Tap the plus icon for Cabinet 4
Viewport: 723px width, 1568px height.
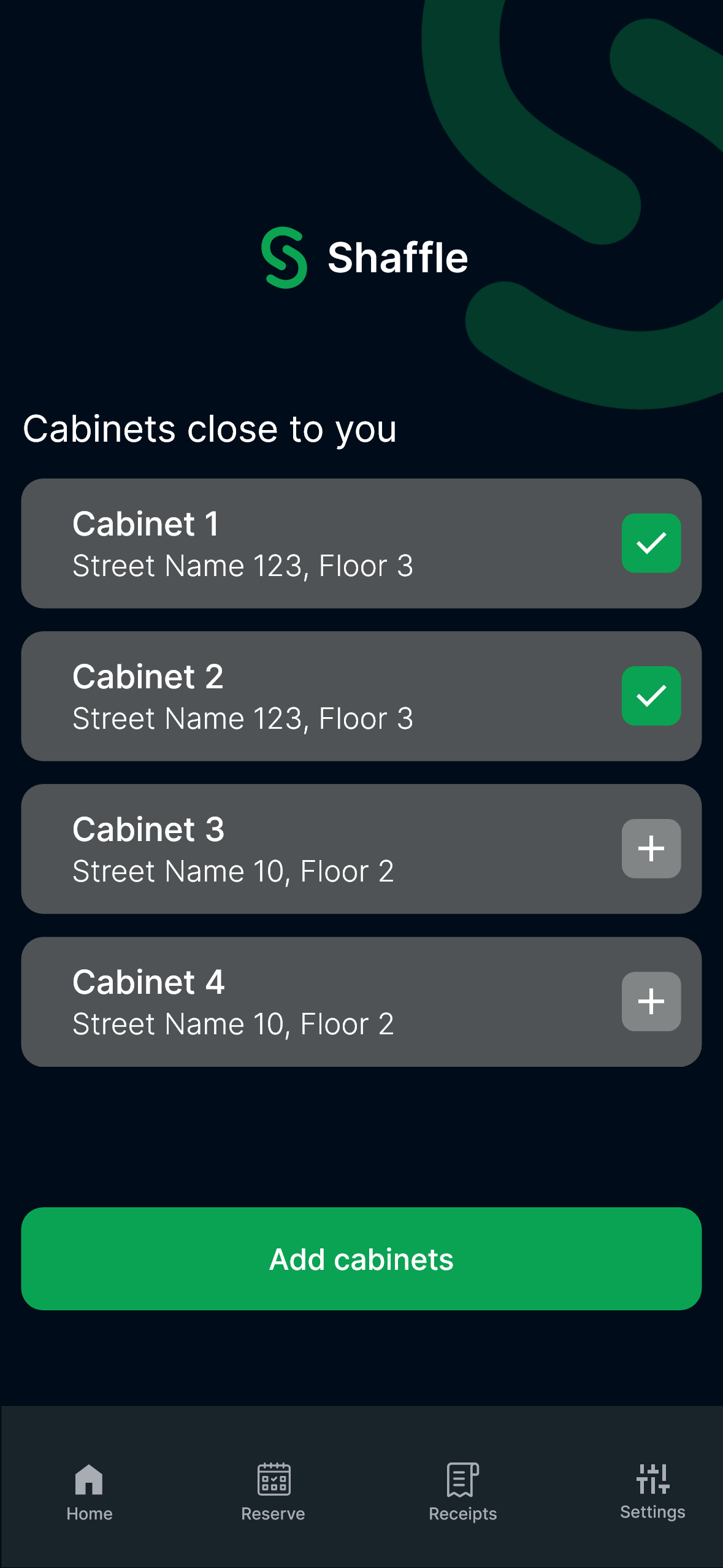651,1001
